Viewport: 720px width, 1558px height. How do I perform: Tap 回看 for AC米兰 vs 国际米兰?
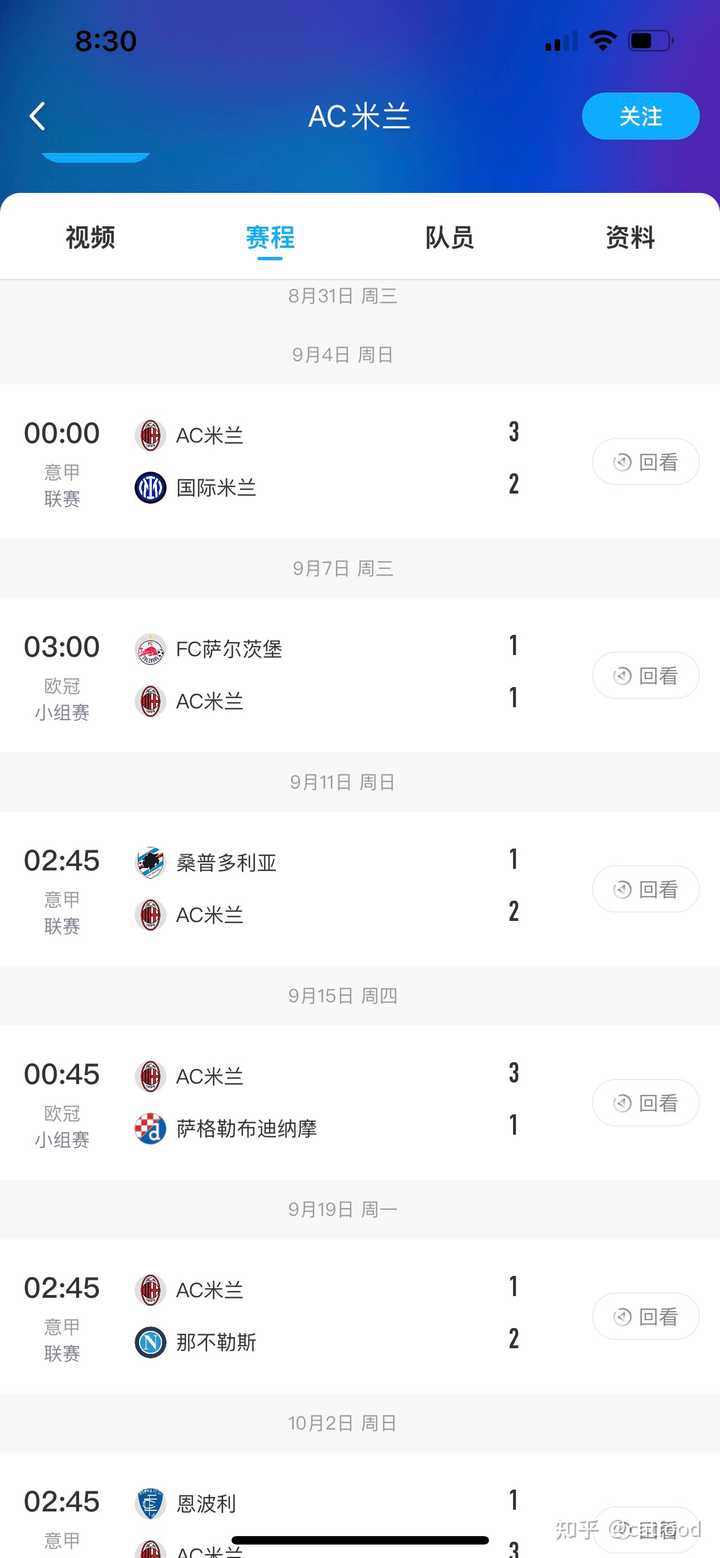click(x=645, y=462)
